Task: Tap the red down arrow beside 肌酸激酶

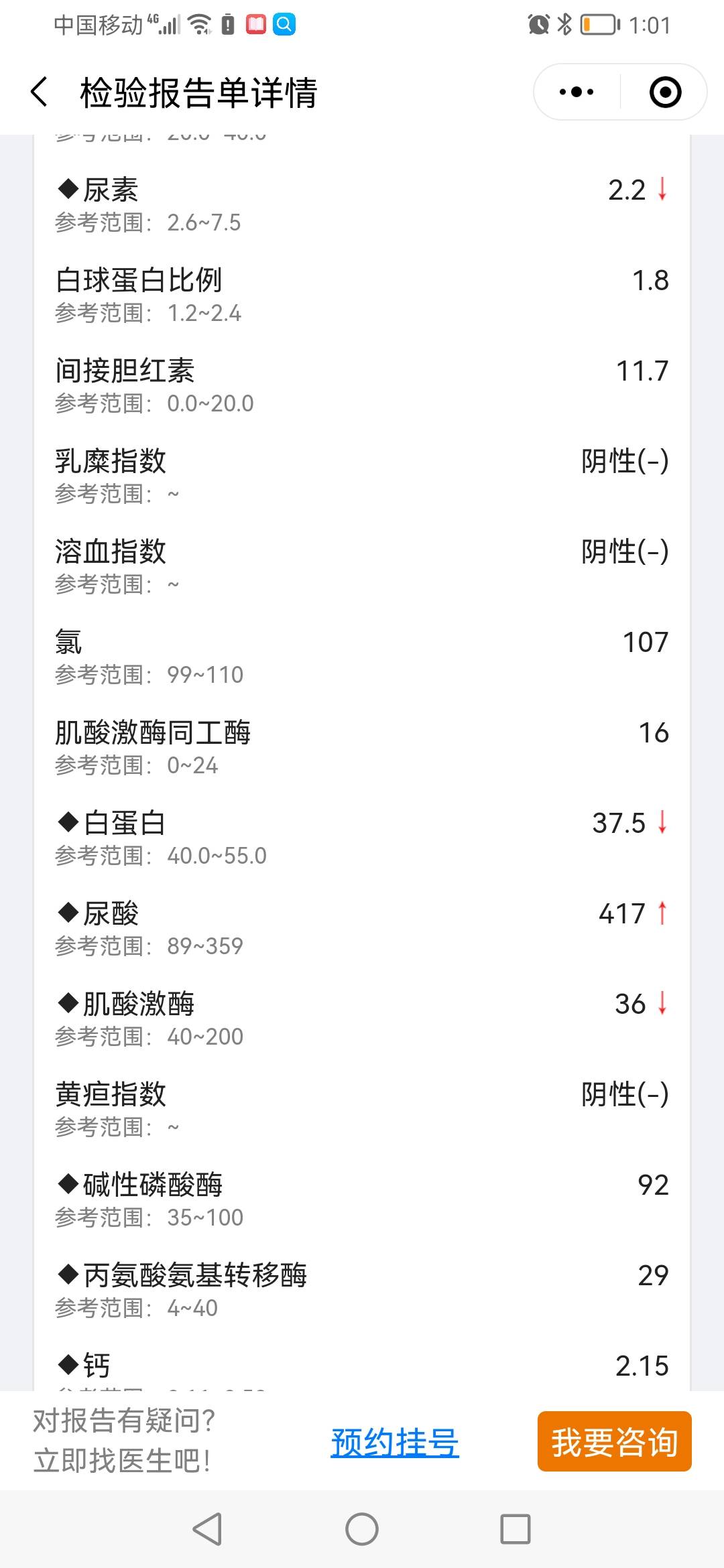Action: tap(662, 1004)
